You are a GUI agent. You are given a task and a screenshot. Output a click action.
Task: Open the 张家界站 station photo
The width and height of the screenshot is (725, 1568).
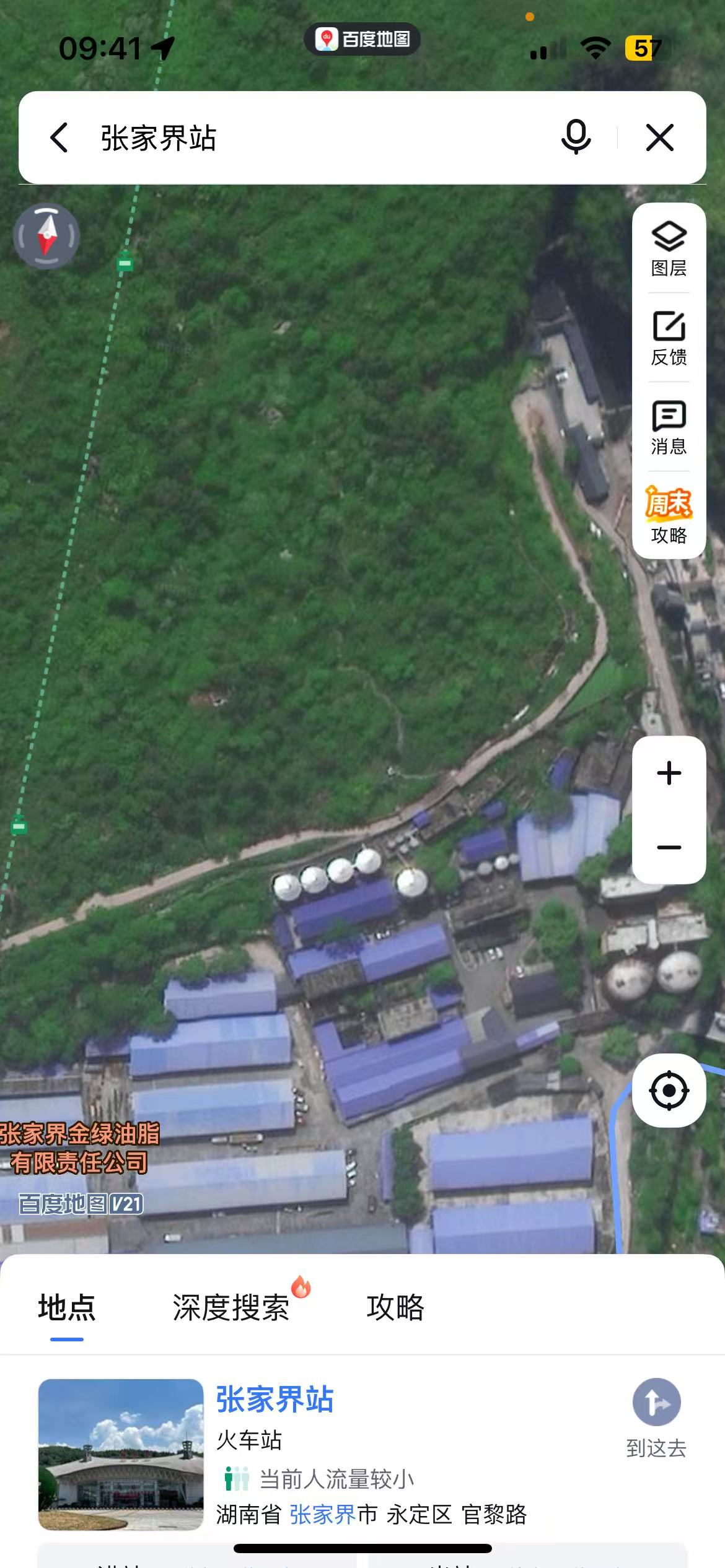[121, 1454]
